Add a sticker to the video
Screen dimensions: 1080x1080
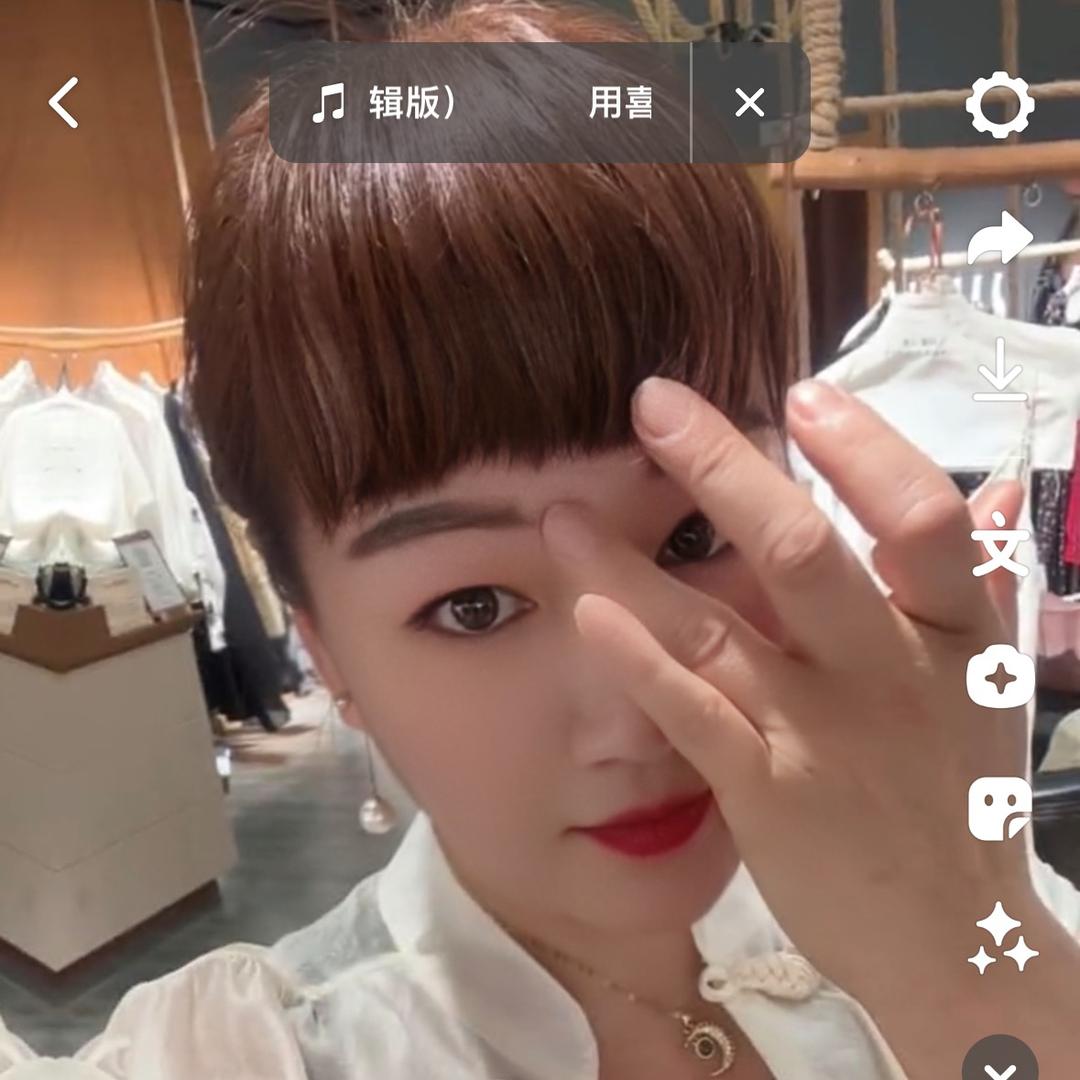click(1000, 808)
